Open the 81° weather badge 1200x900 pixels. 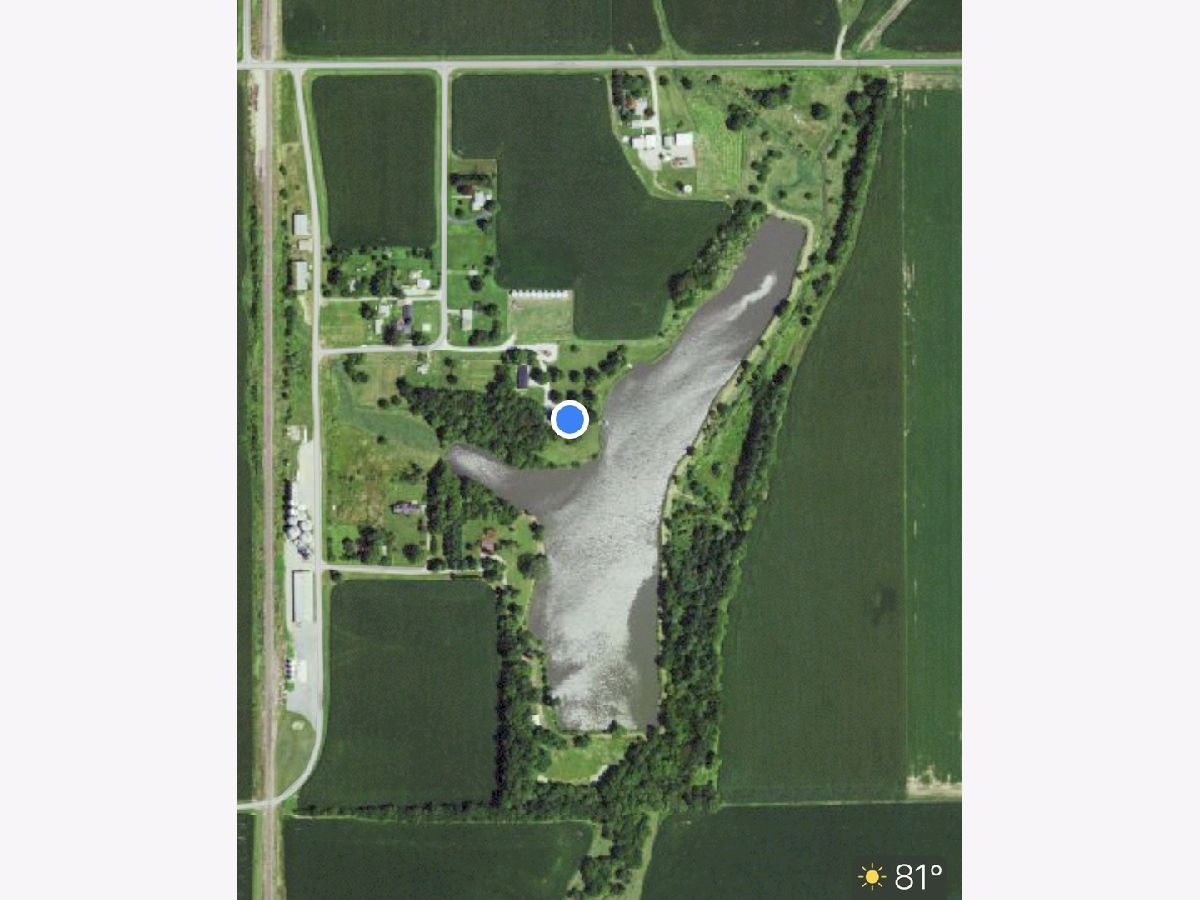point(903,877)
